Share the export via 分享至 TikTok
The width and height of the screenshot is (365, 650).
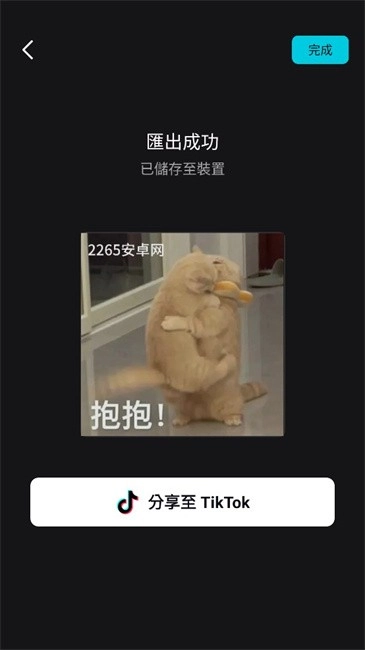click(182, 502)
